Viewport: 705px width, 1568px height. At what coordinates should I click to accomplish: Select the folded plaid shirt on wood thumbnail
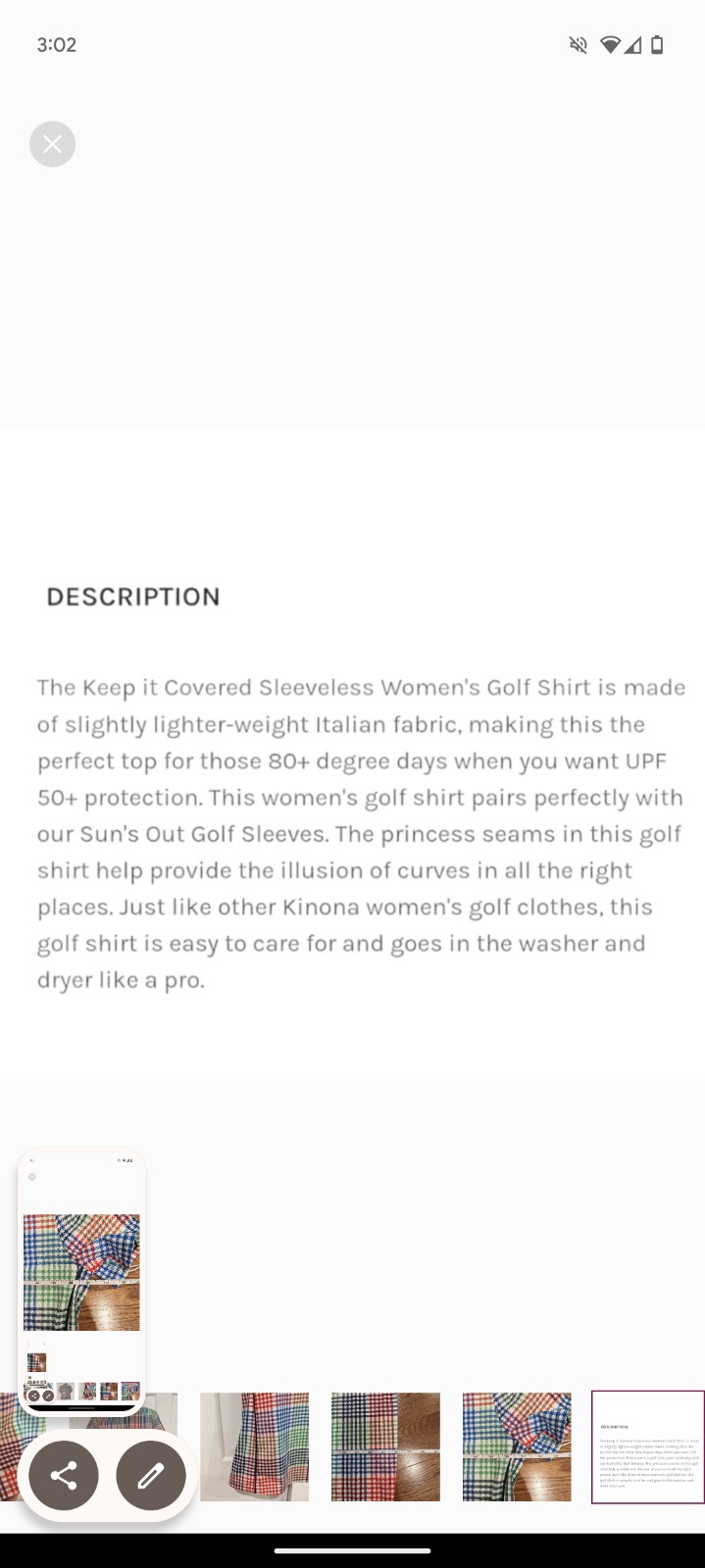[517, 1446]
